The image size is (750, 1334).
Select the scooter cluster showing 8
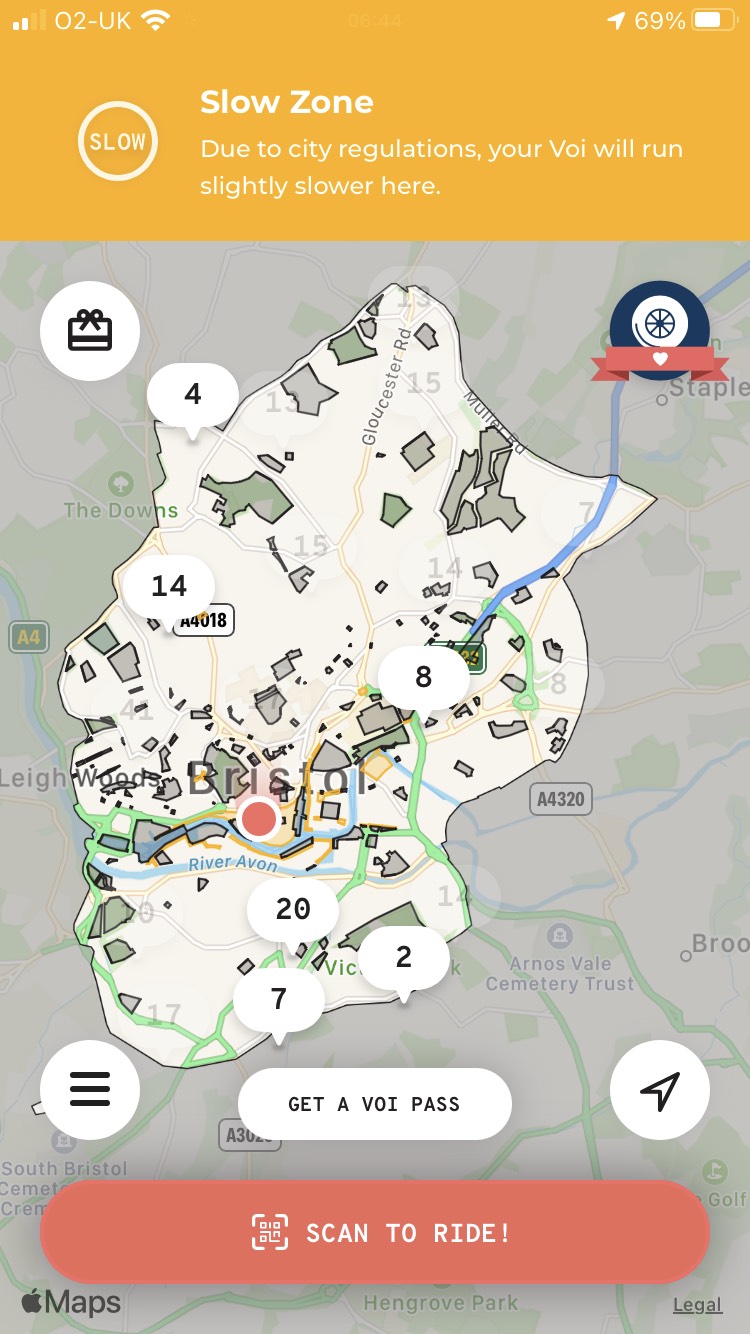click(x=424, y=678)
